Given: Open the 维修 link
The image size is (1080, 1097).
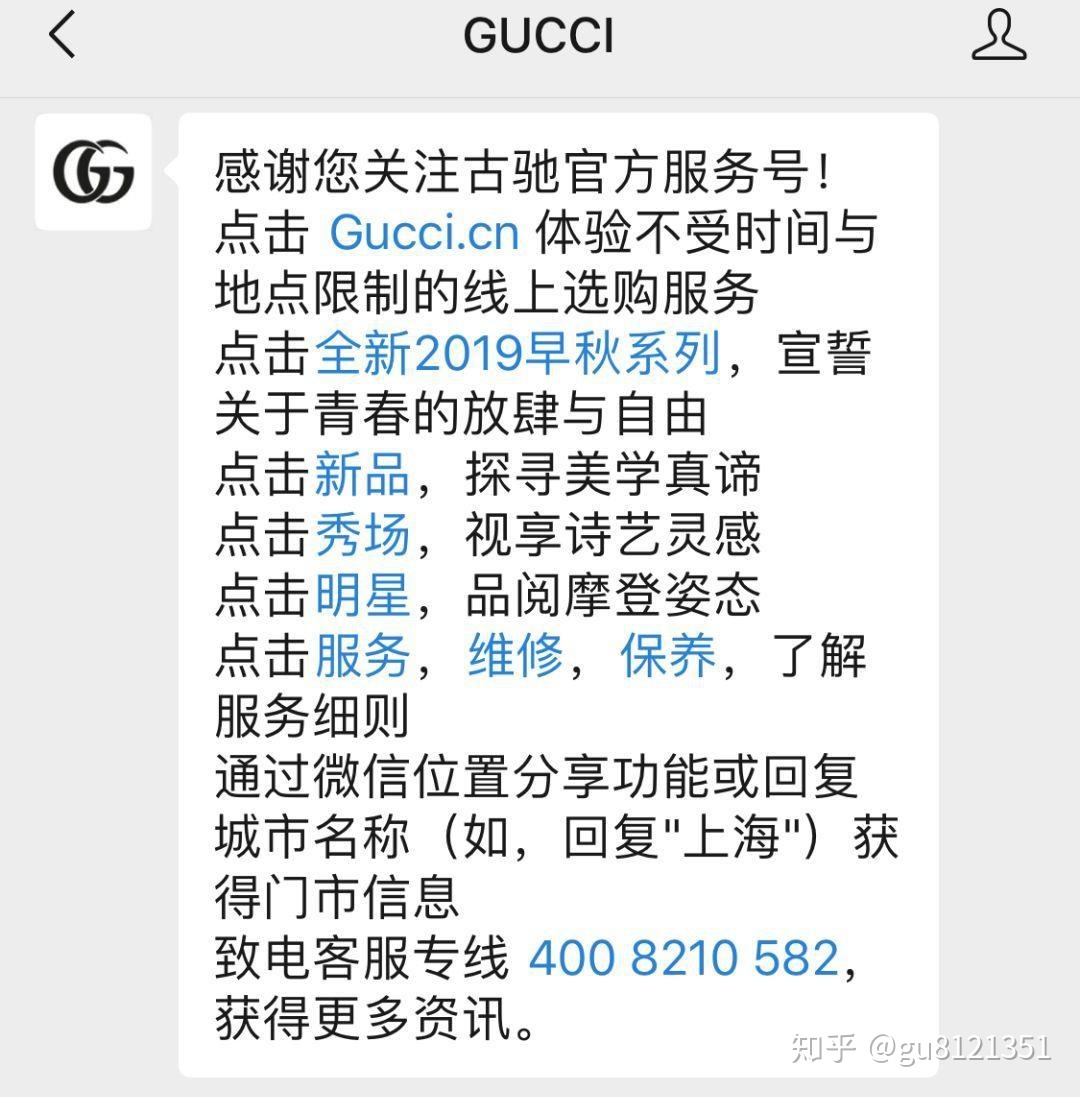Looking at the screenshot, I should pos(515,657).
